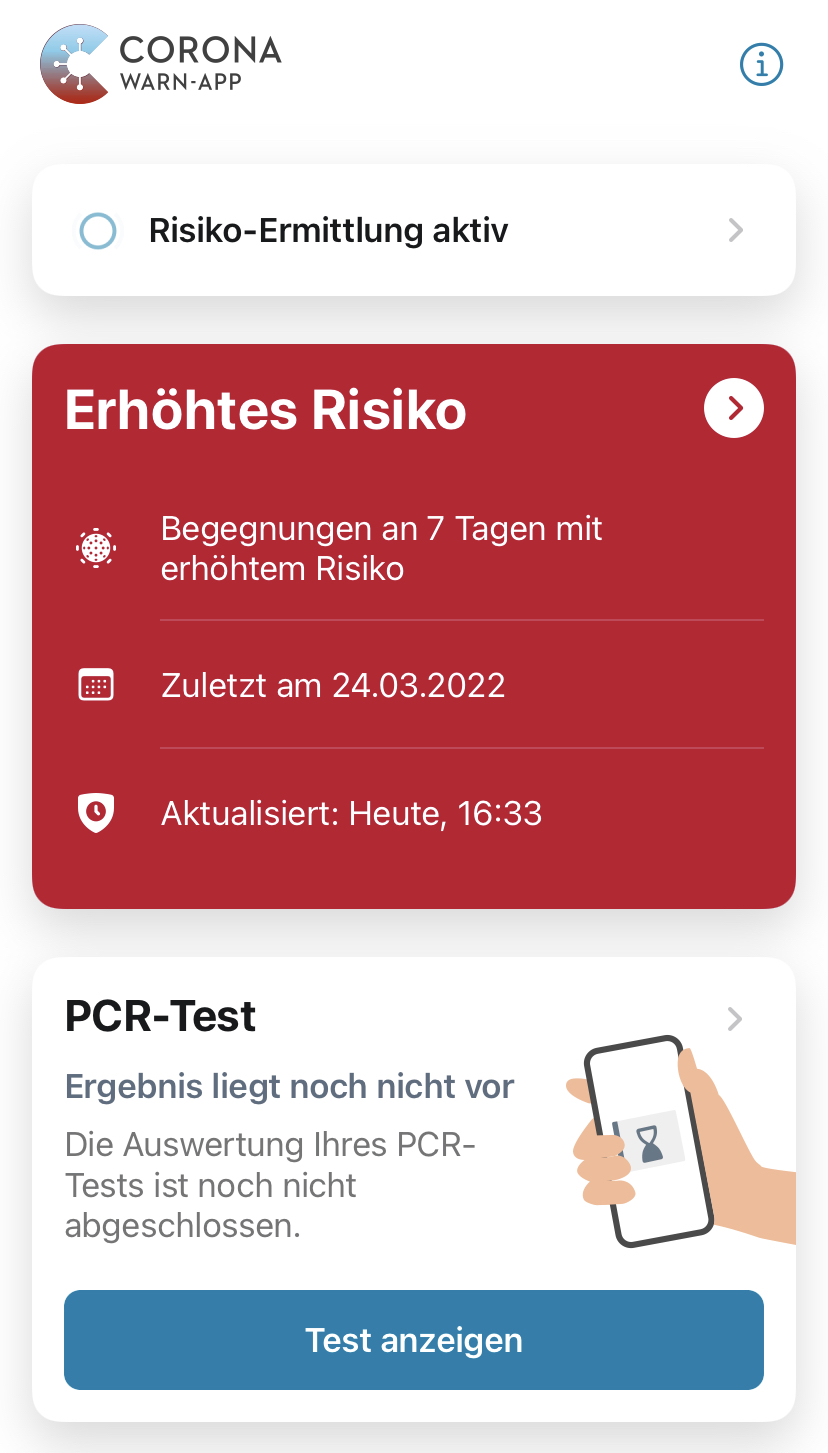Tap the Test anzeigen button
The width and height of the screenshot is (828, 1453).
point(413,1339)
